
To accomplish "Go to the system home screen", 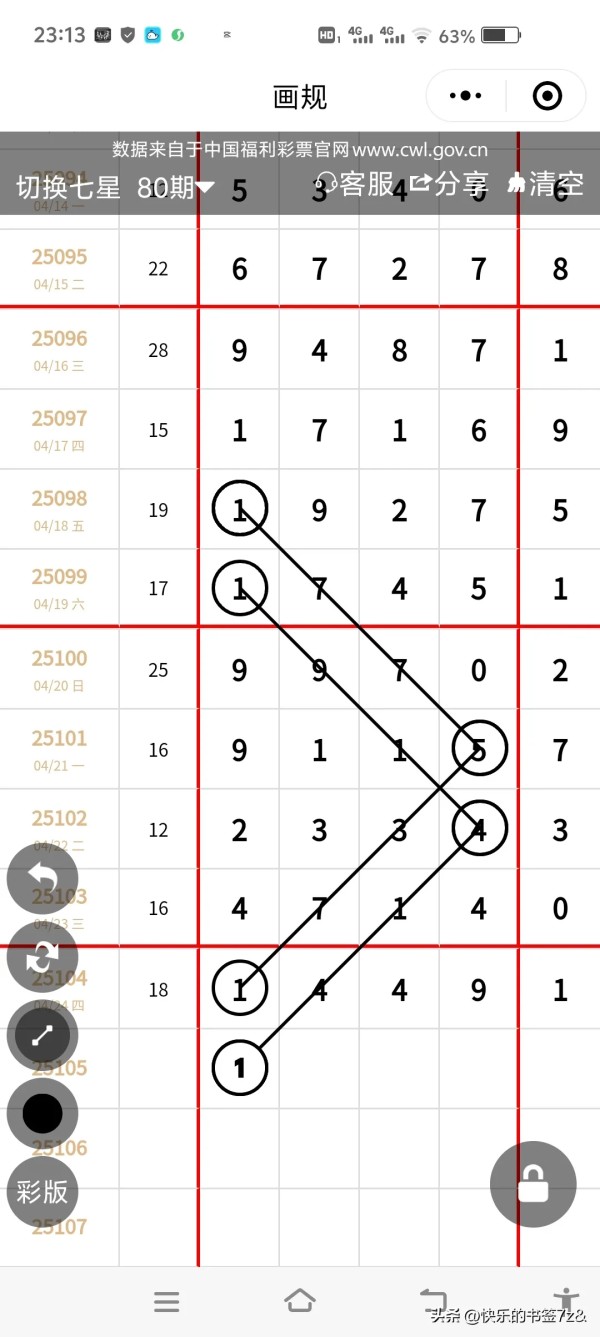I will click(300, 1300).
